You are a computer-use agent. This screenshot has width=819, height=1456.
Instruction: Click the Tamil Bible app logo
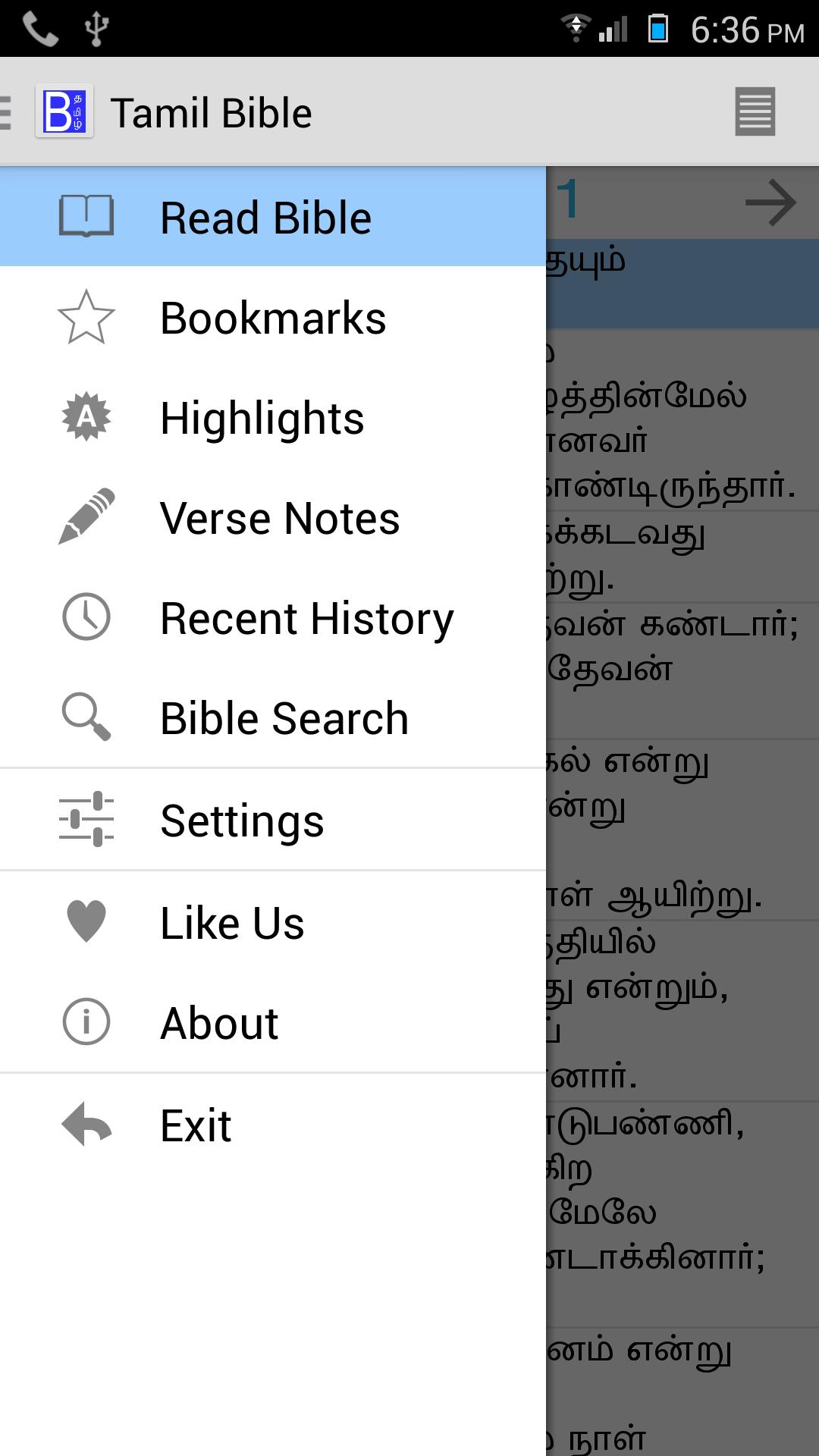(x=64, y=111)
